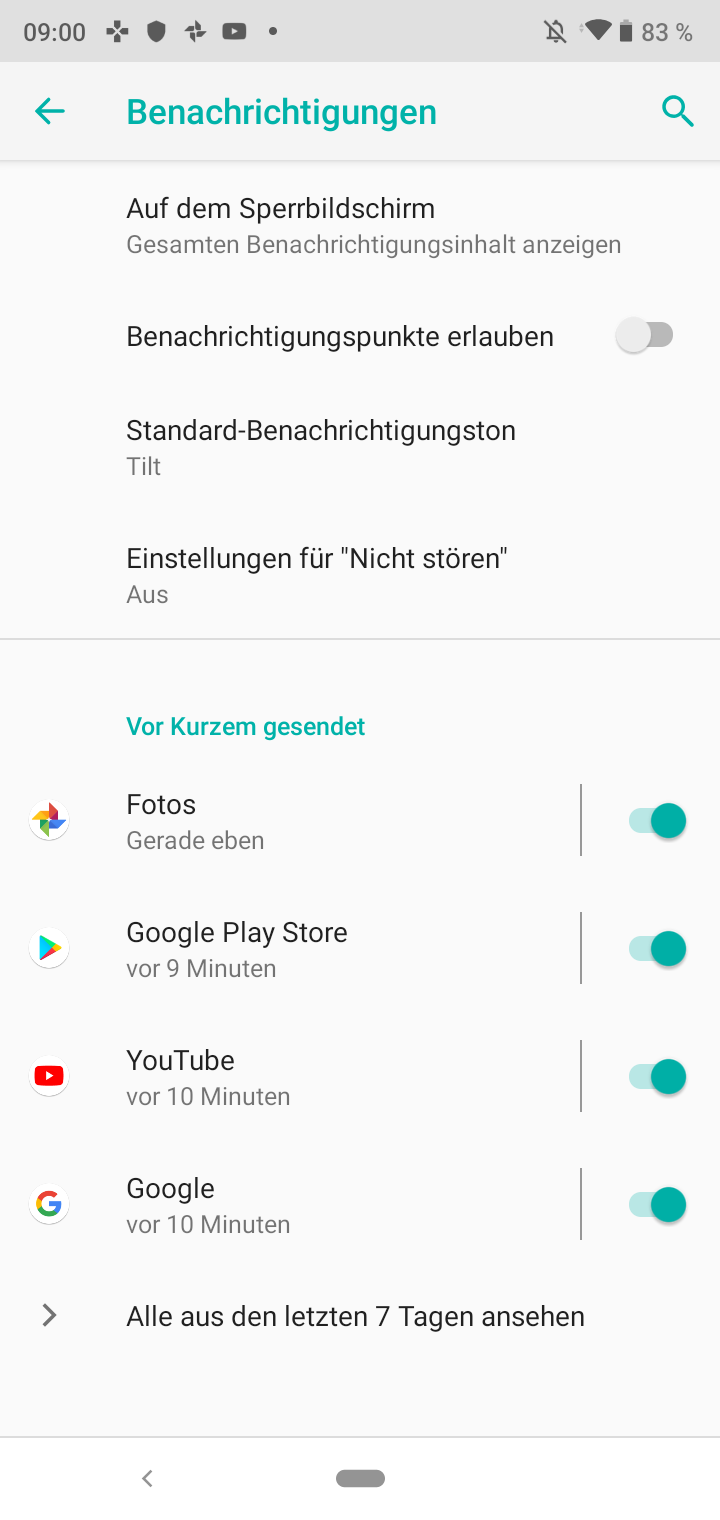Image resolution: width=720 pixels, height=1520 pixels.
Task: Open Fotos notification settings
Action: coord(300,821)
